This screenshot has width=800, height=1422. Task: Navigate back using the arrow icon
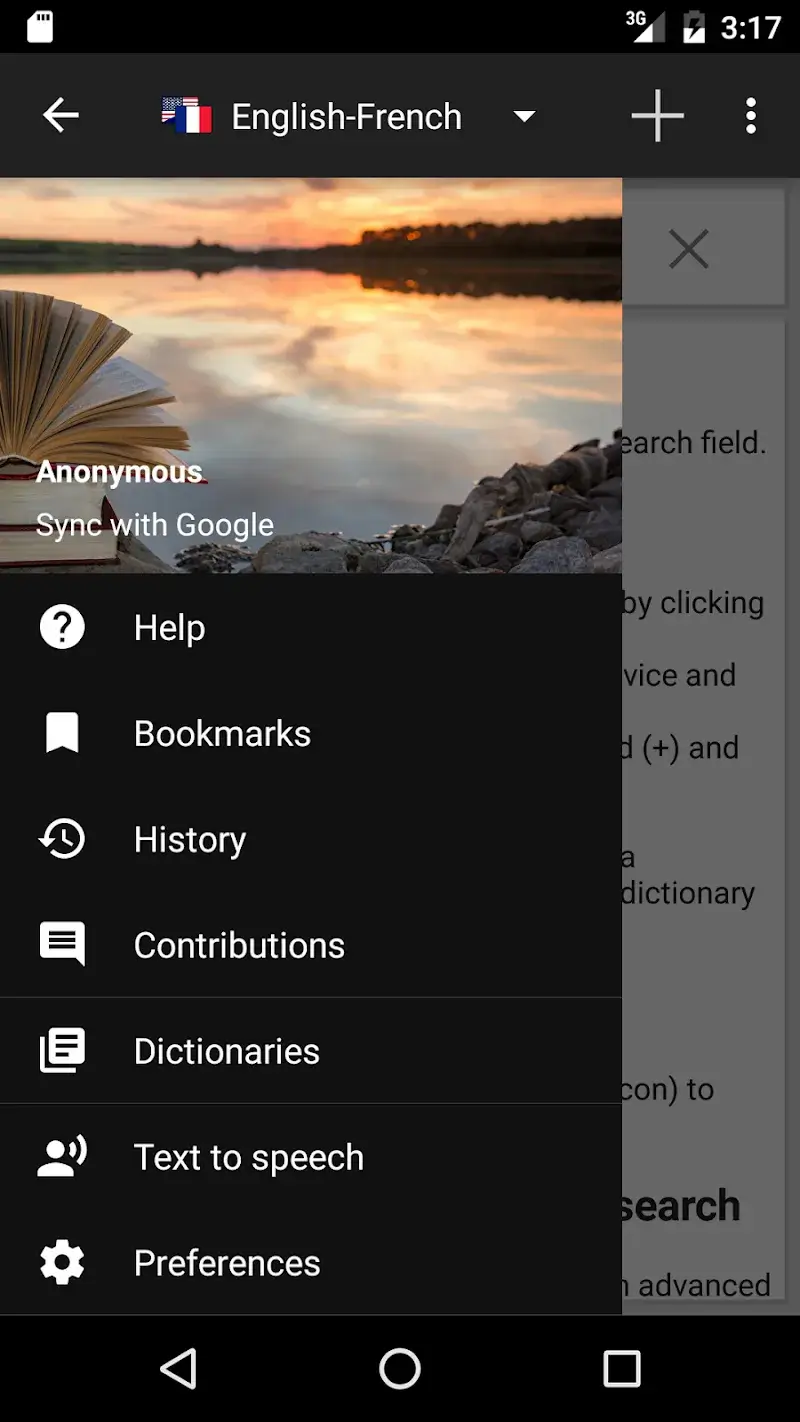tap(60, 114)
